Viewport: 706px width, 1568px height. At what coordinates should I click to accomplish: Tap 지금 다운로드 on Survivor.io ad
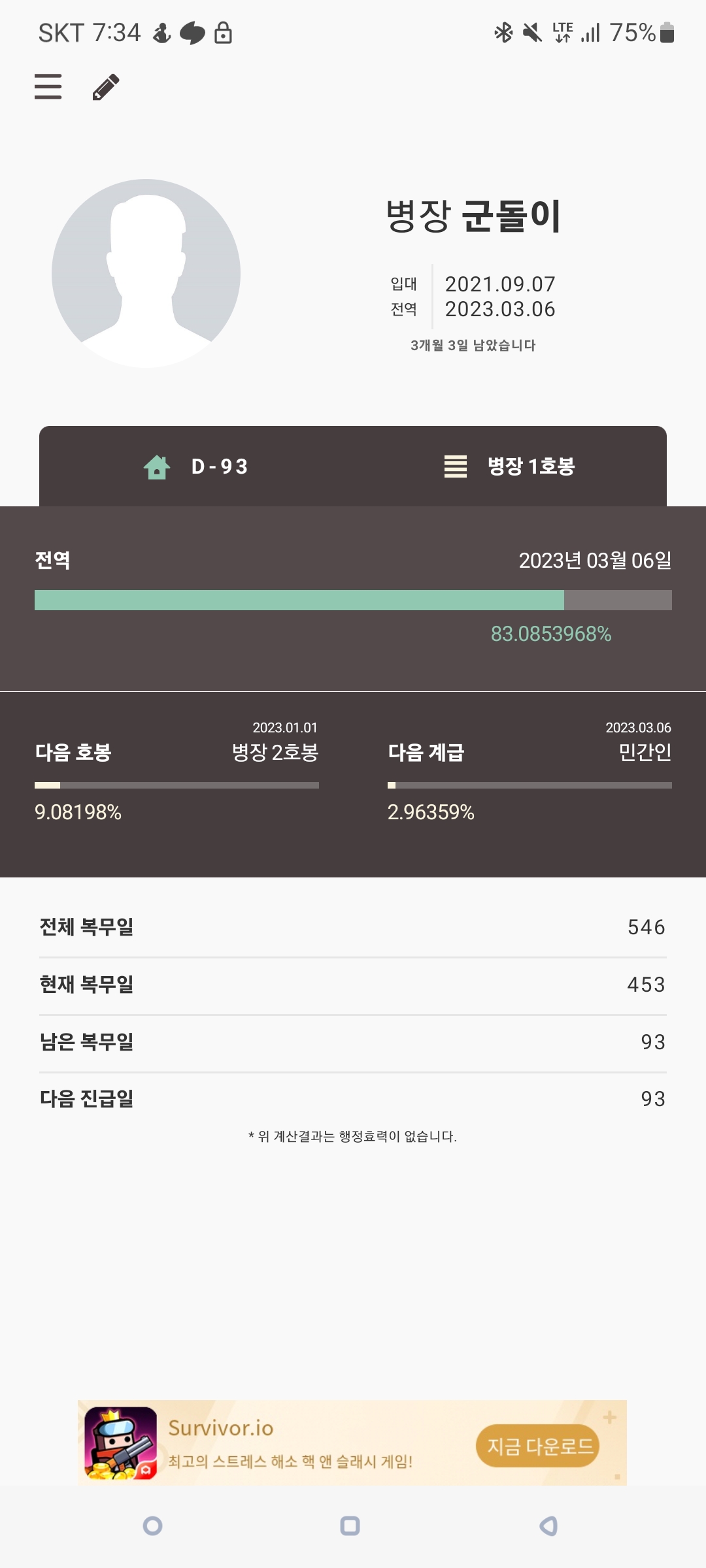(539, 1446)
